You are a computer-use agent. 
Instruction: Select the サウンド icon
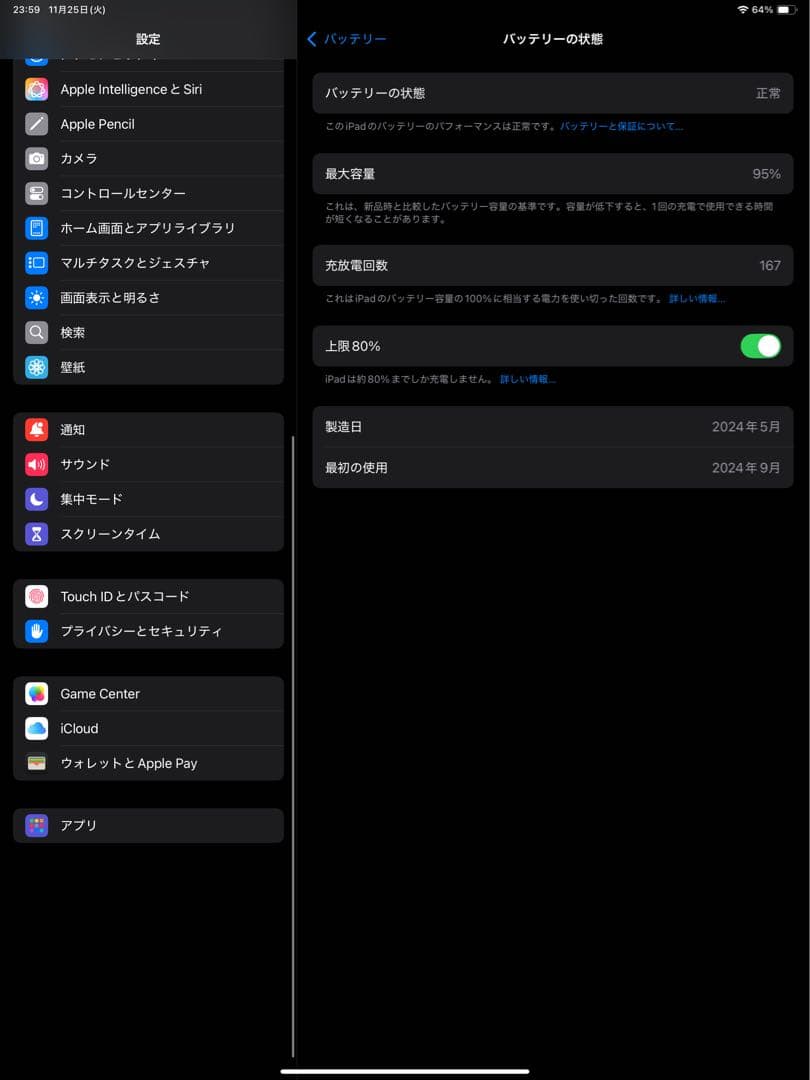click(36, 464)
